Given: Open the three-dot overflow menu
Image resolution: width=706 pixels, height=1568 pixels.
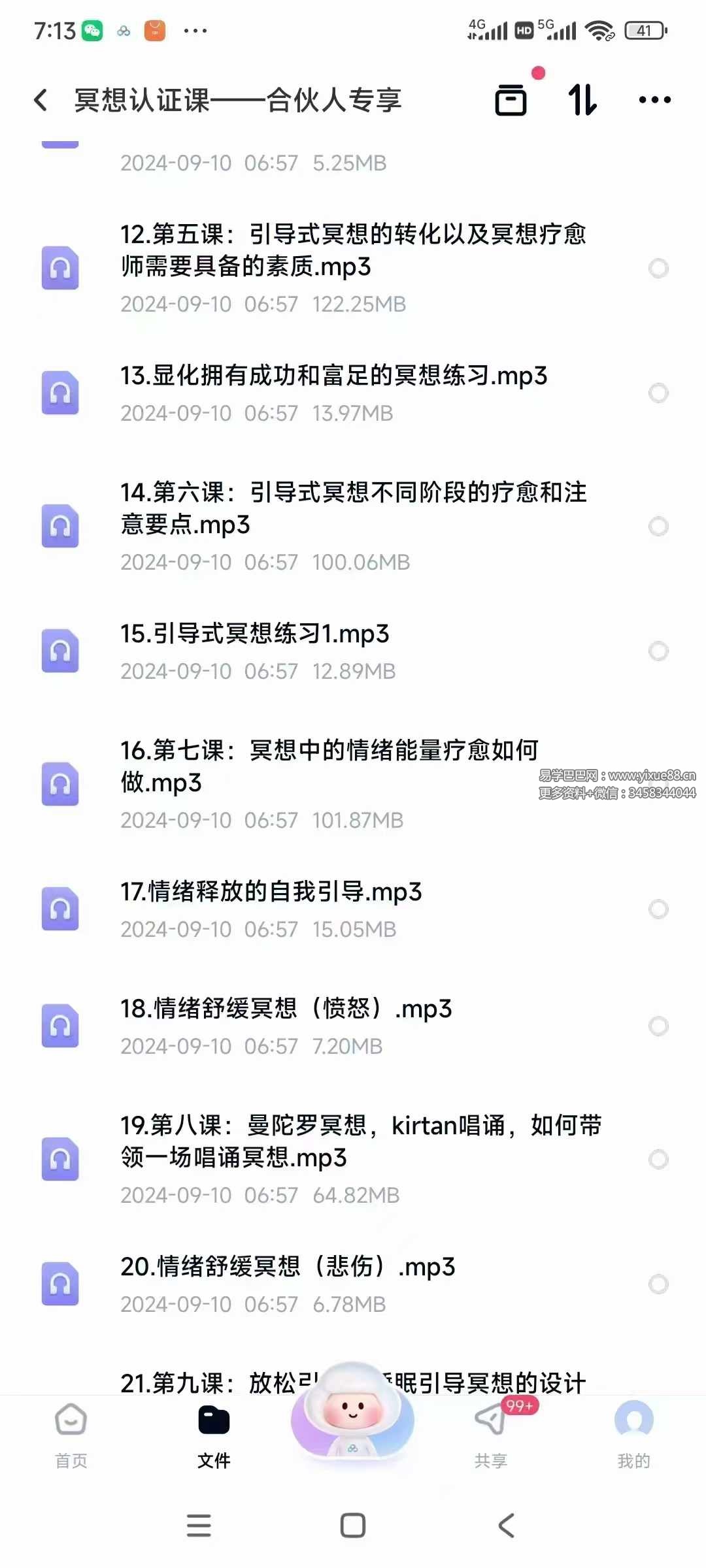Looking at the screenshot, I should [654, 100].
